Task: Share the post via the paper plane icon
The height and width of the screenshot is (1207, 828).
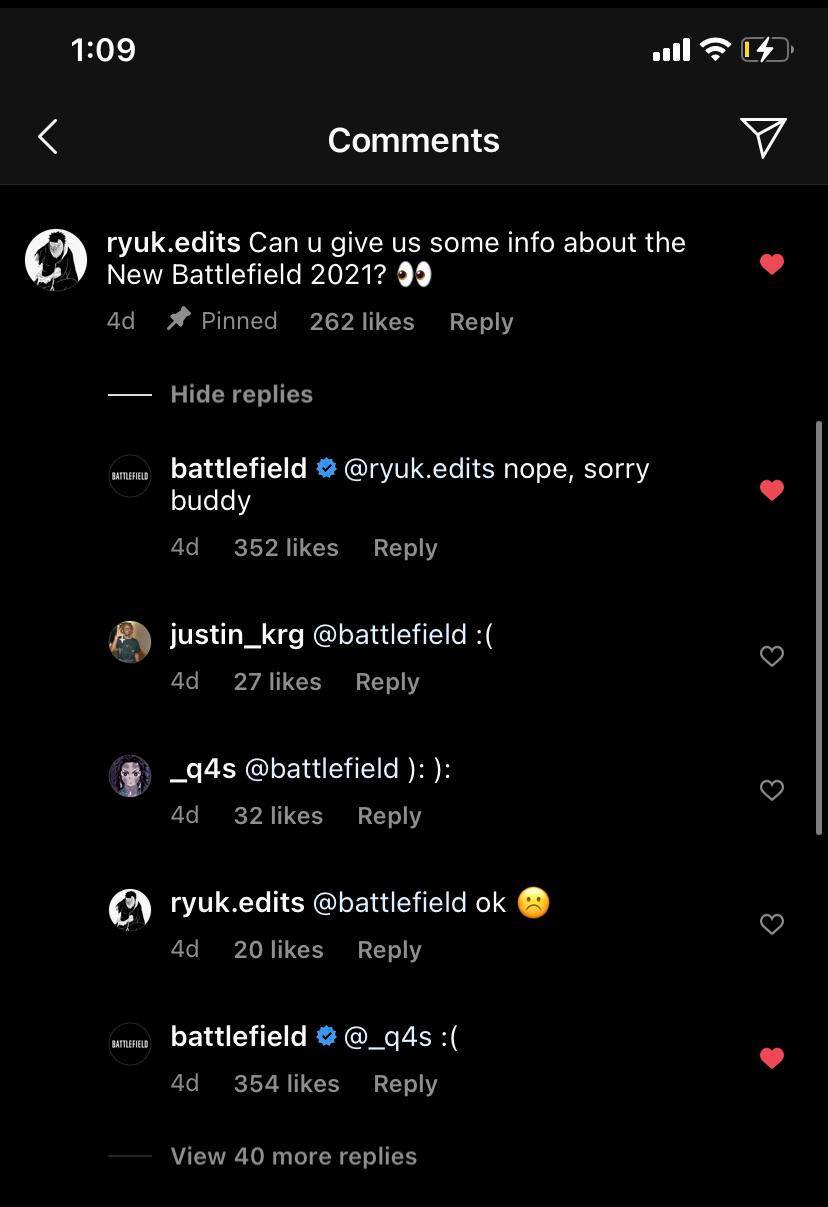Action: click(762, 137)
